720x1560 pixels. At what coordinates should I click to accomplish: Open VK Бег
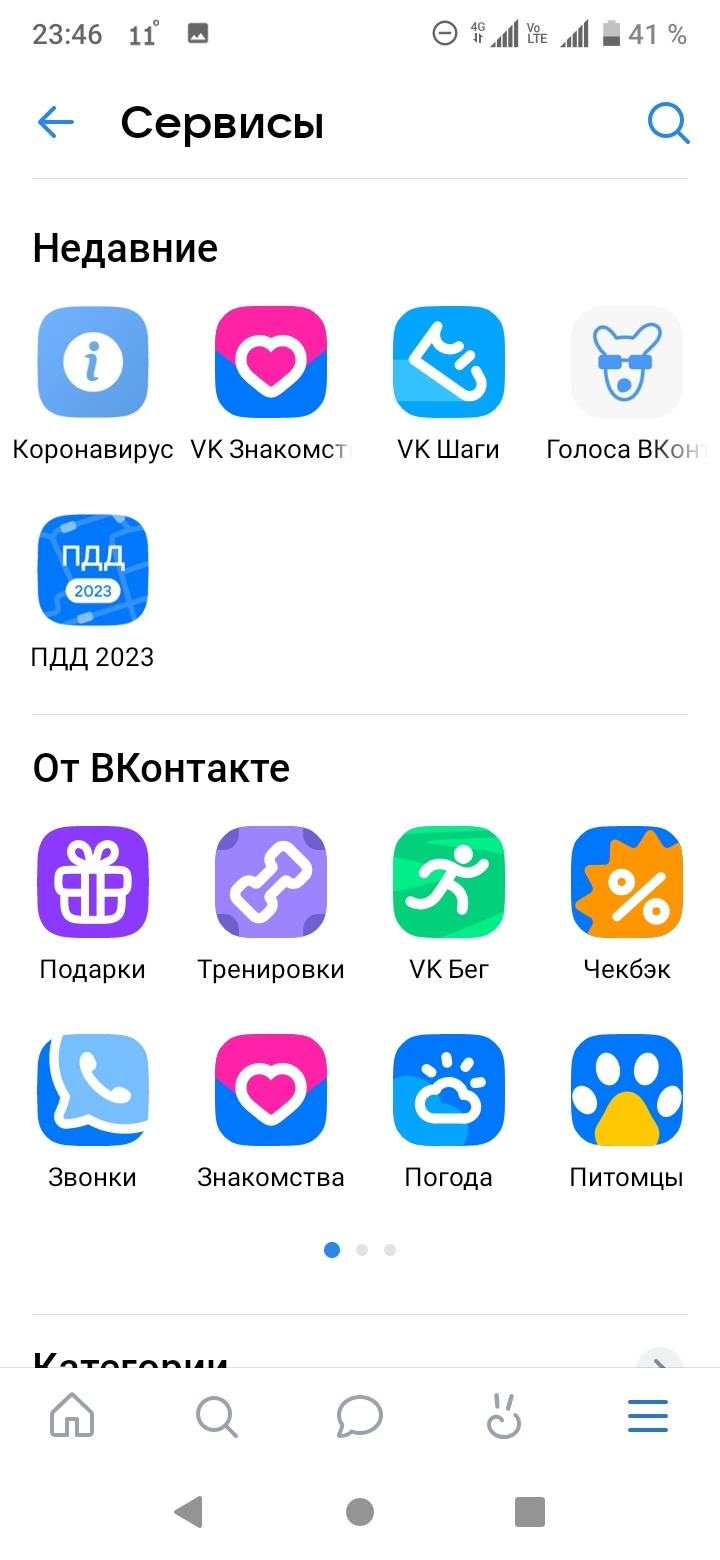click(448, 882)
